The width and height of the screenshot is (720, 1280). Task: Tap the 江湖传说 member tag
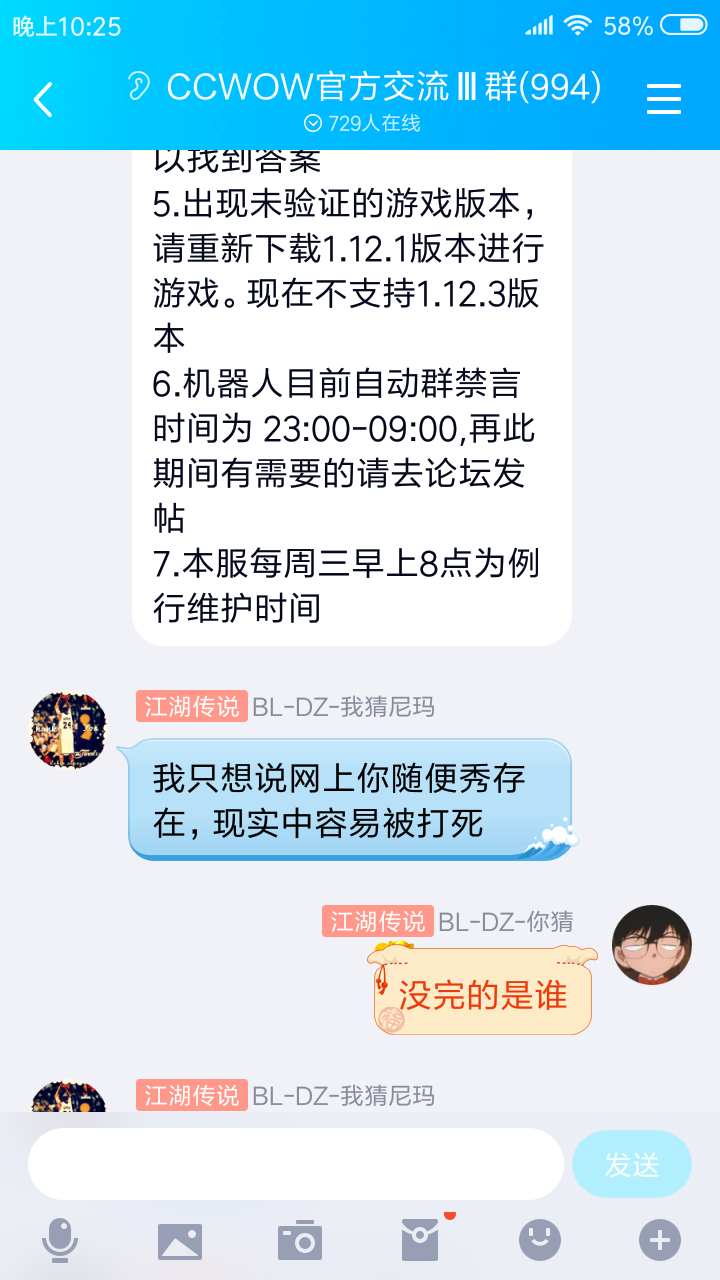click(x=191, y=707)
